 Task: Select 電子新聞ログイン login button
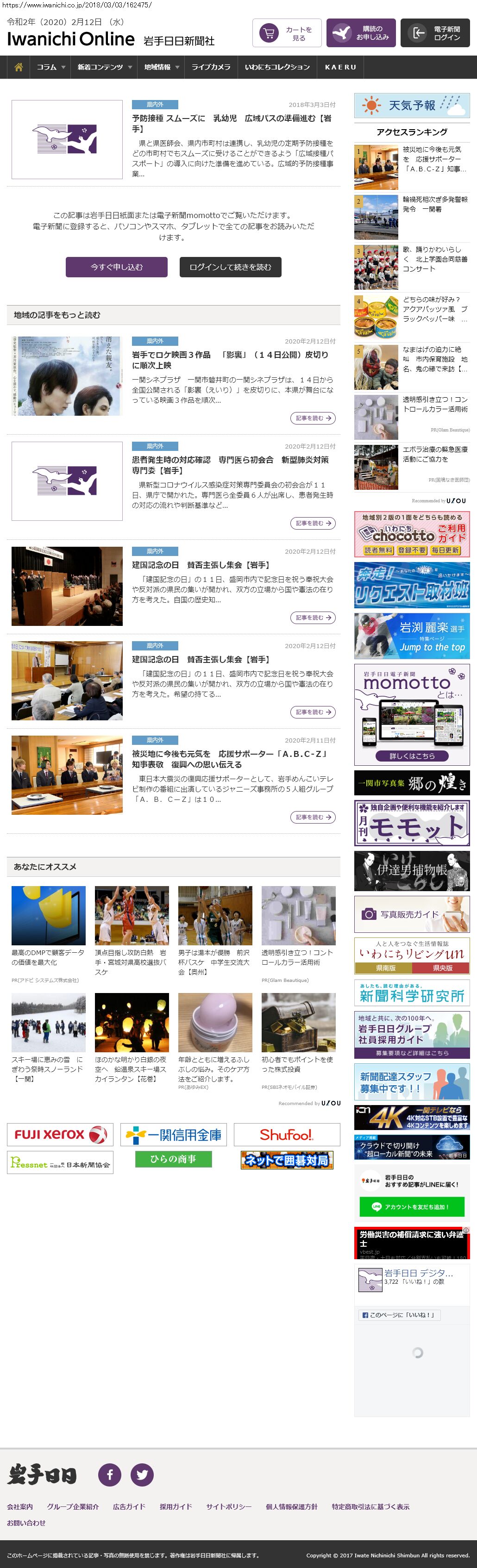[435, 33]
